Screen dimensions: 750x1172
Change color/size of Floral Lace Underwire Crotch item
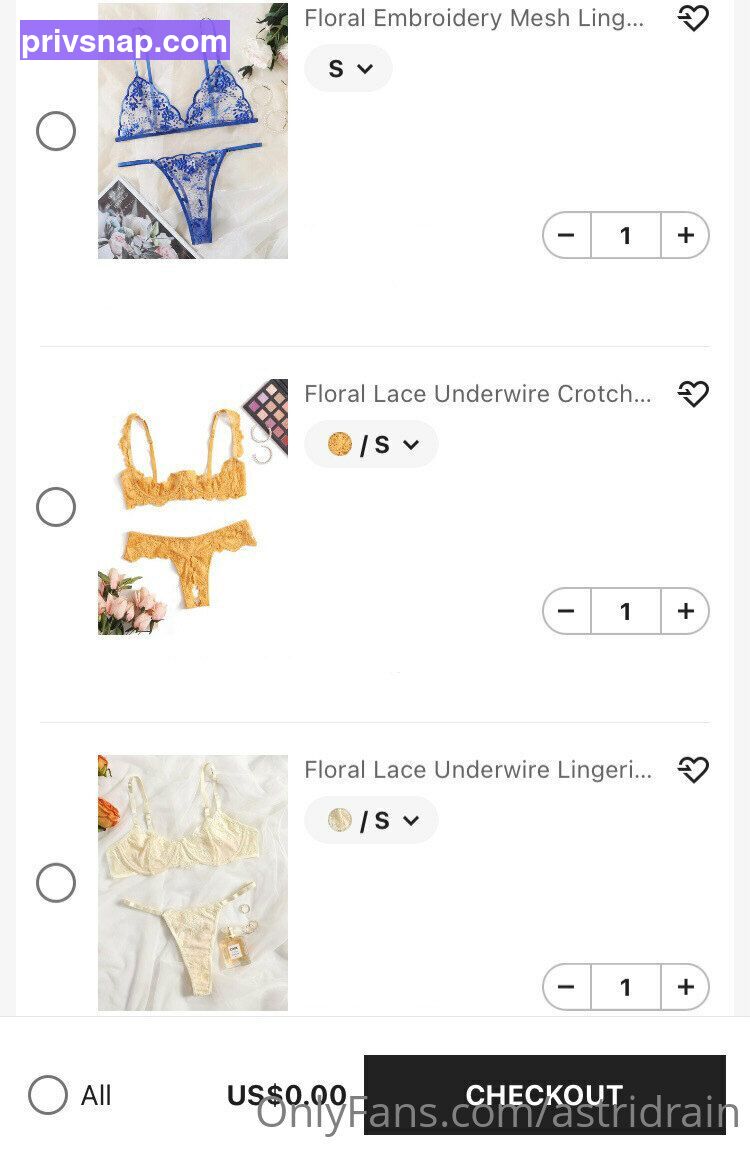tap(371, 444)
